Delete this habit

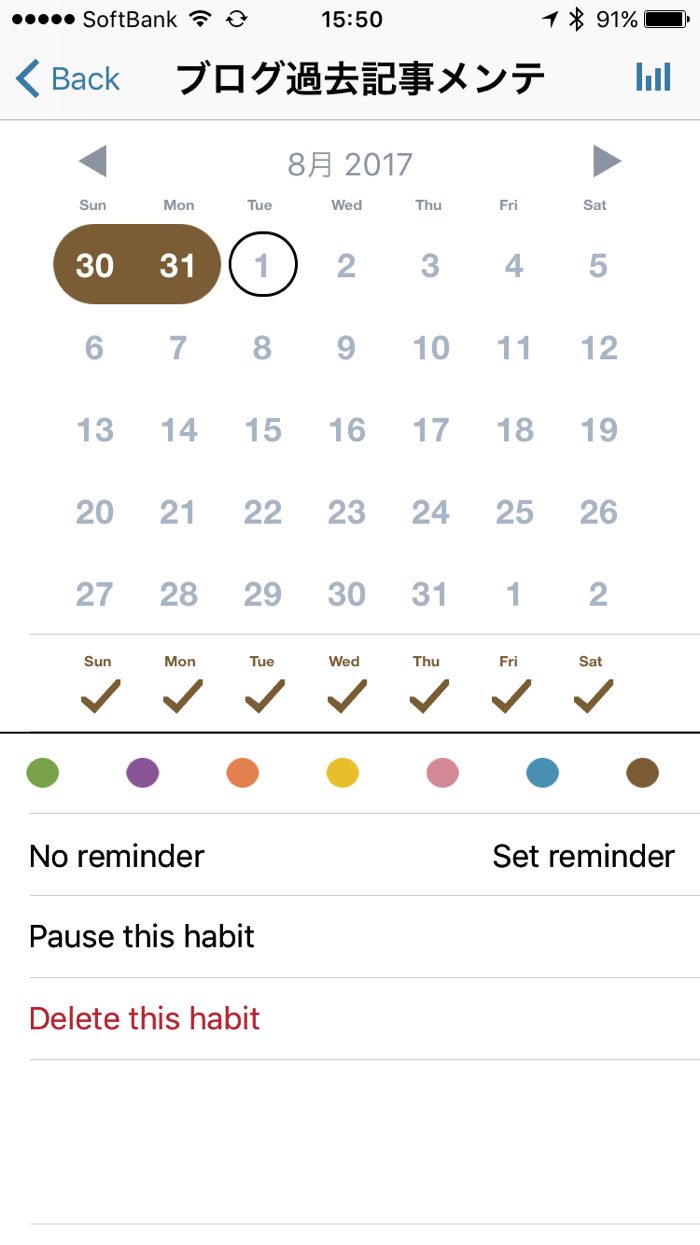tap(145, 1019)
